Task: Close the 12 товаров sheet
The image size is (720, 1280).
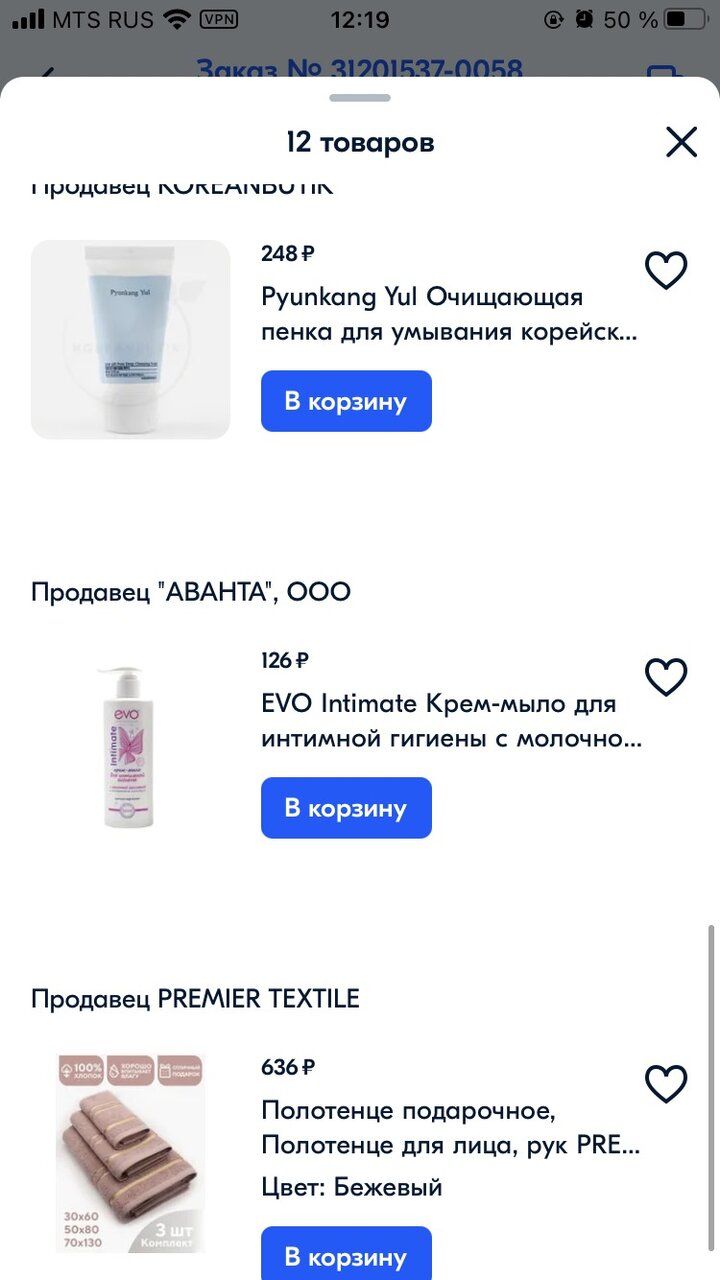Action: coord(681,142)
